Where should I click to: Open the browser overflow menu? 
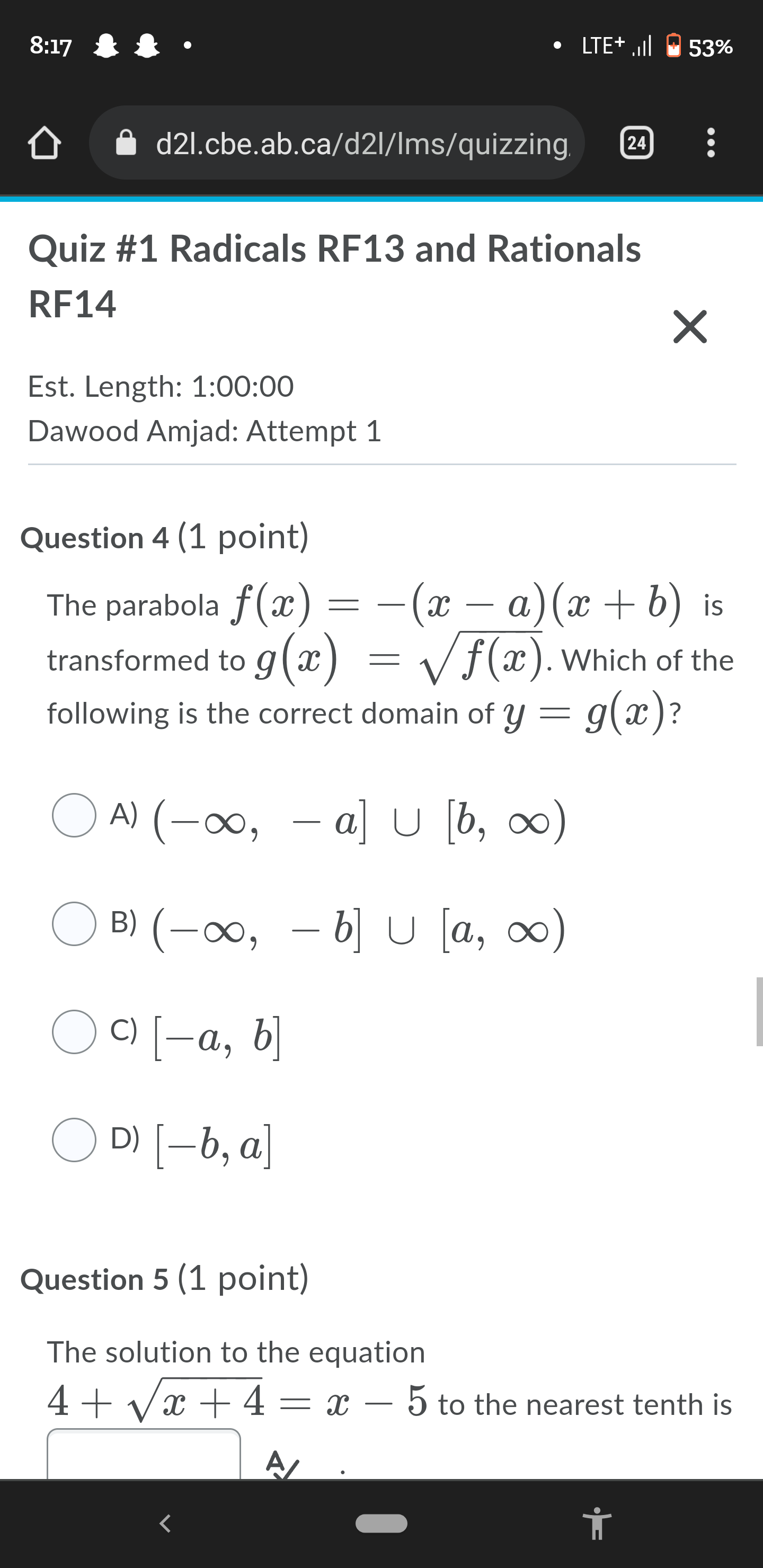coord(710,143)
